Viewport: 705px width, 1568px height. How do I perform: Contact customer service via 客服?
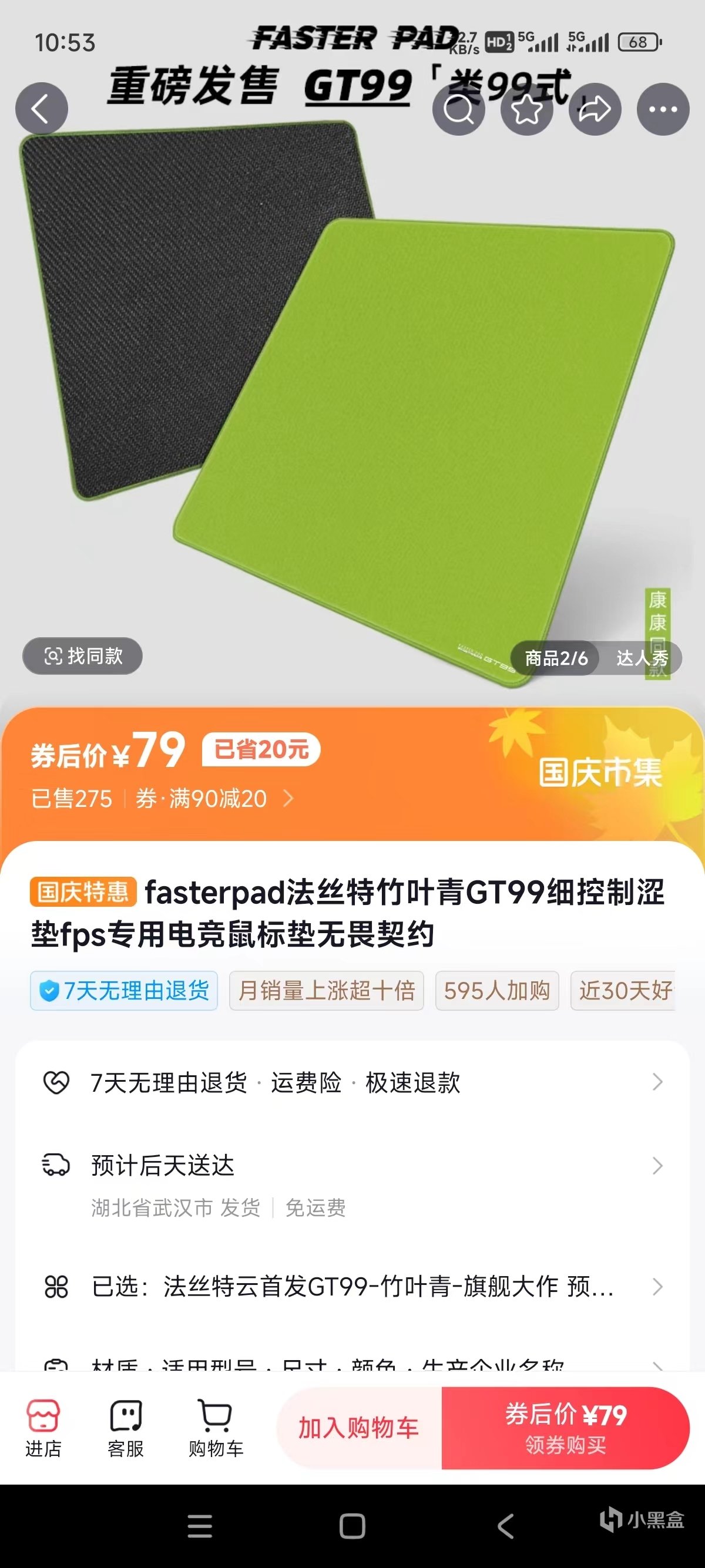(125, 1428)
